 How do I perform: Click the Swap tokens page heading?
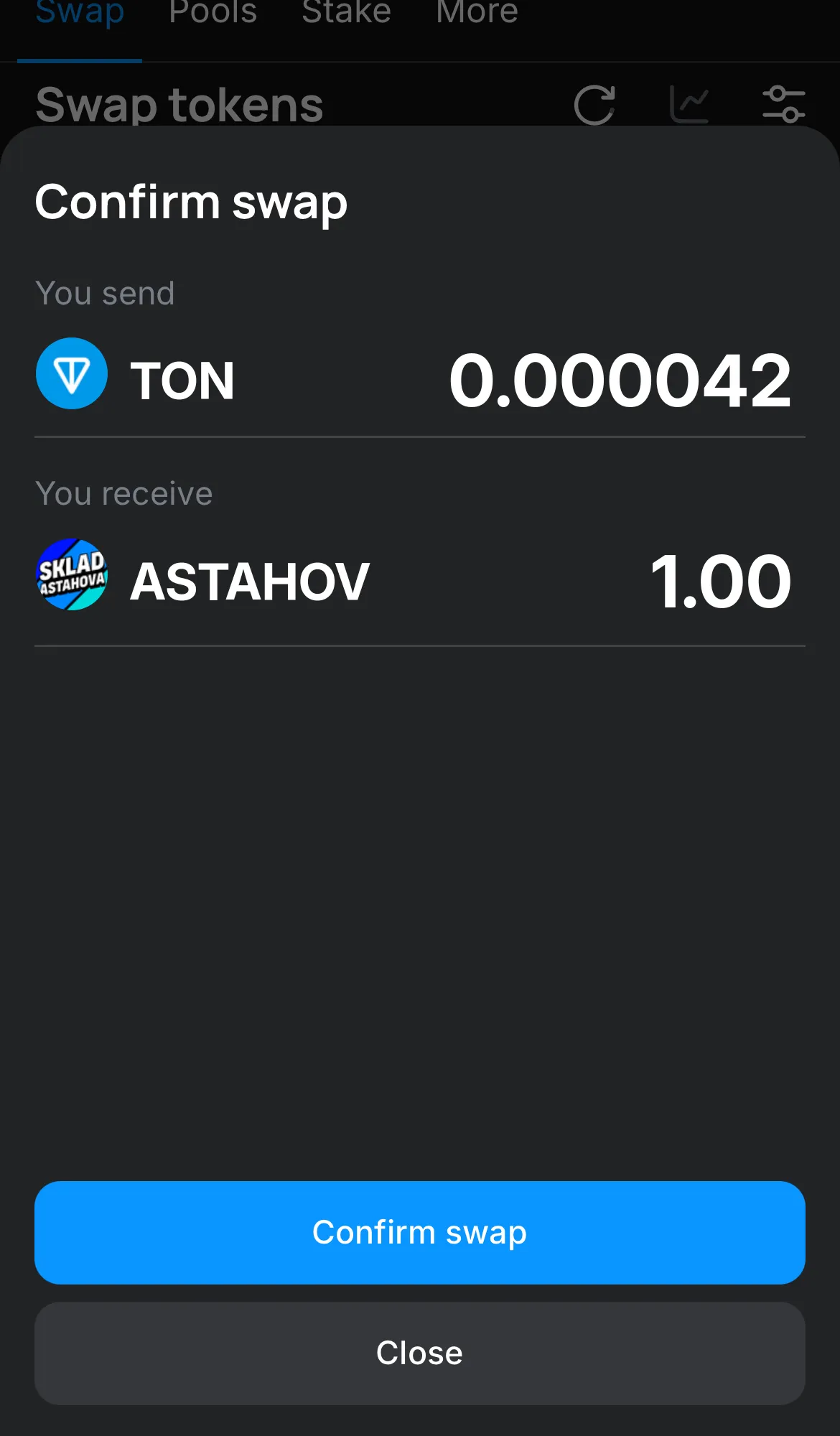coord(179,105)
